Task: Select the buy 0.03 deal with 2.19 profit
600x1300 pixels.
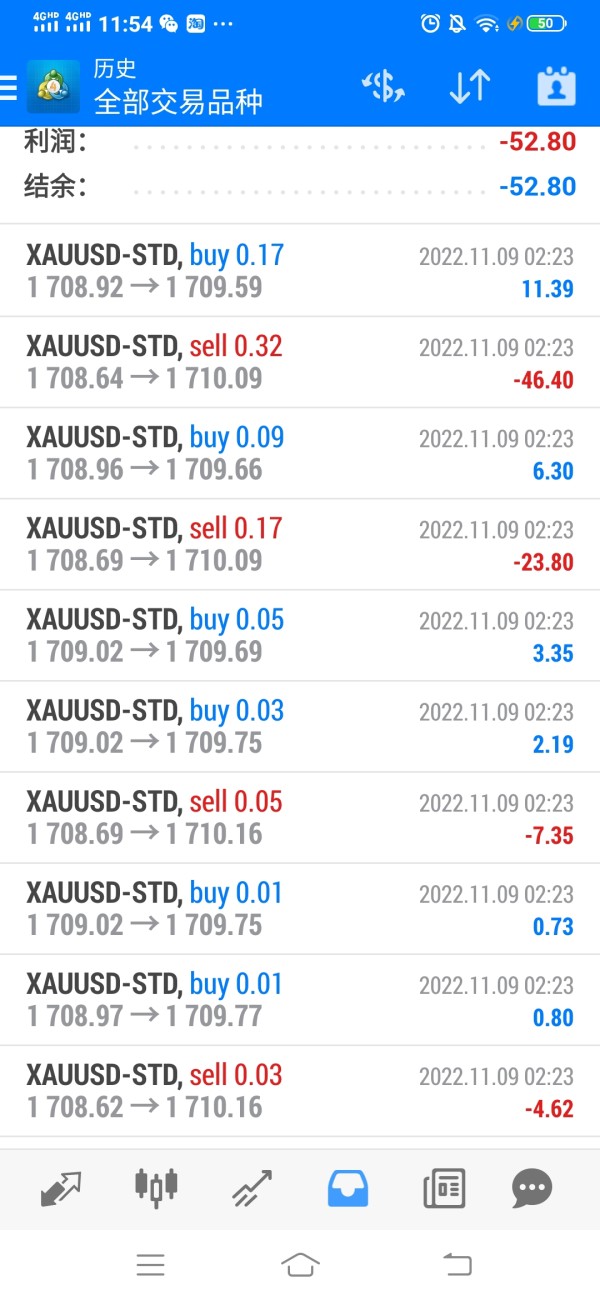Action: pyautogui.click(x=300, y=727)
